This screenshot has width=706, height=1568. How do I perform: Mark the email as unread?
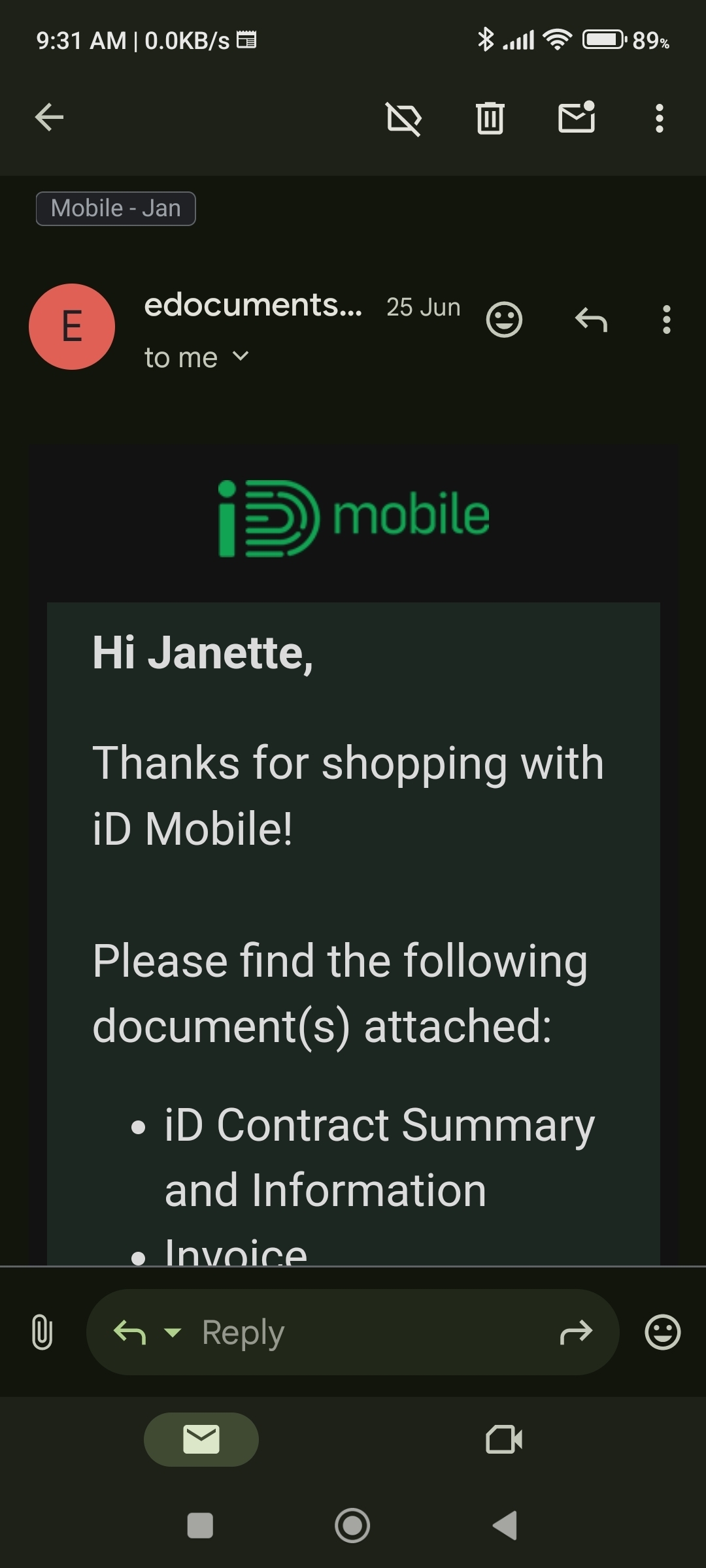tap(577, 118)
